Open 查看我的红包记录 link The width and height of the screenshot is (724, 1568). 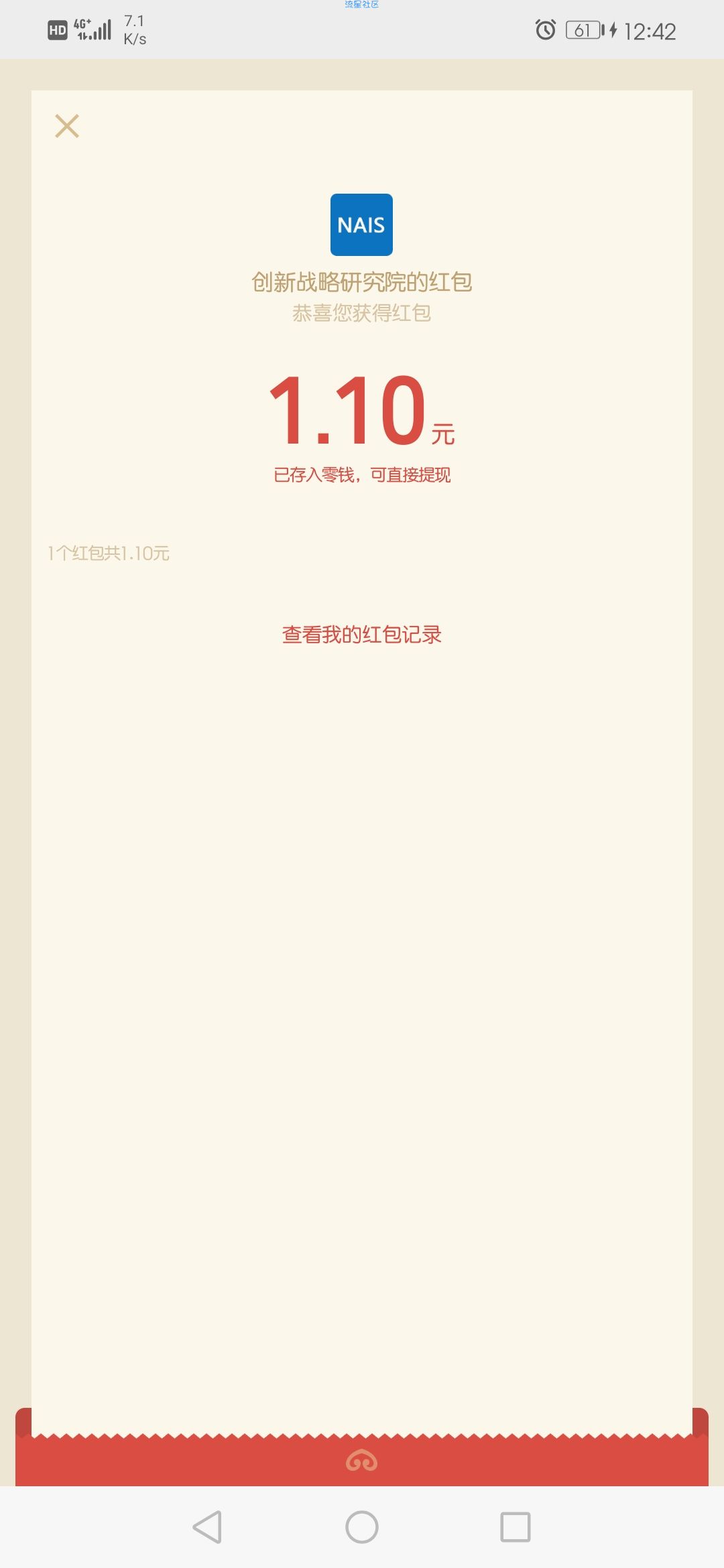362,635
